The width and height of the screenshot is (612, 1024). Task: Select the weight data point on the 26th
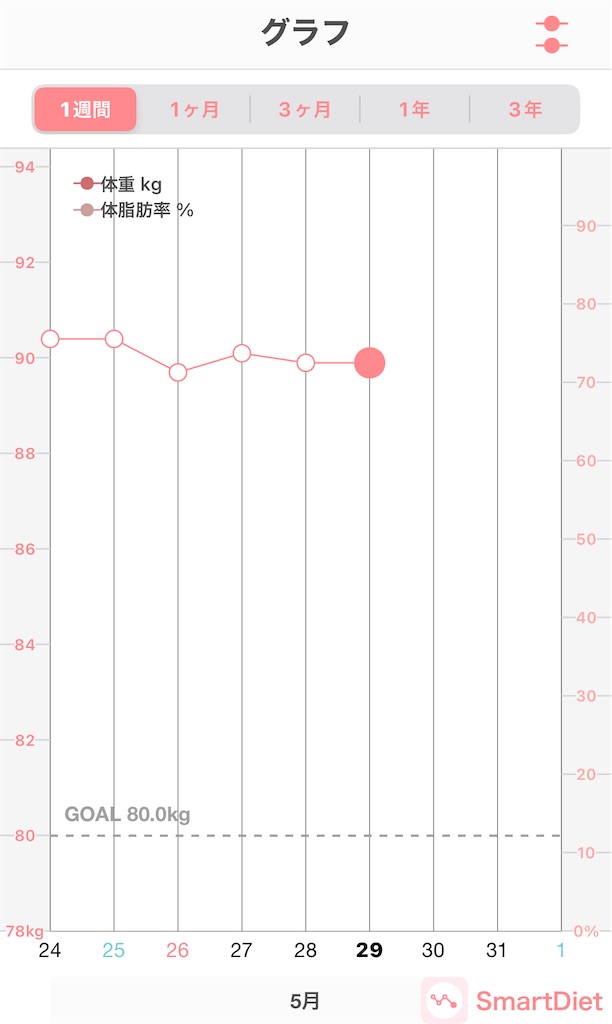(178, 373)
